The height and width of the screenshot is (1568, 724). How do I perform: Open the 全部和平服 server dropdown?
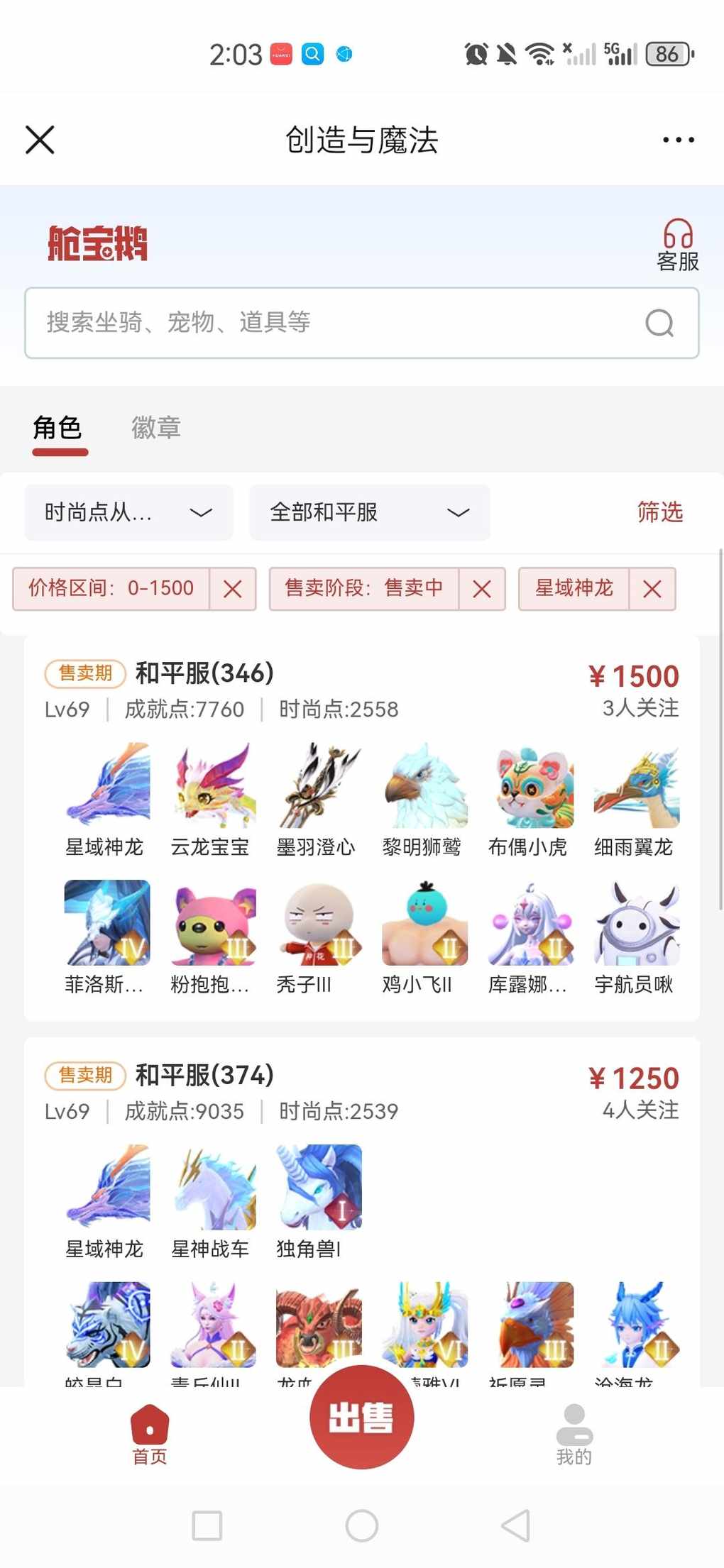pos(369,512)
